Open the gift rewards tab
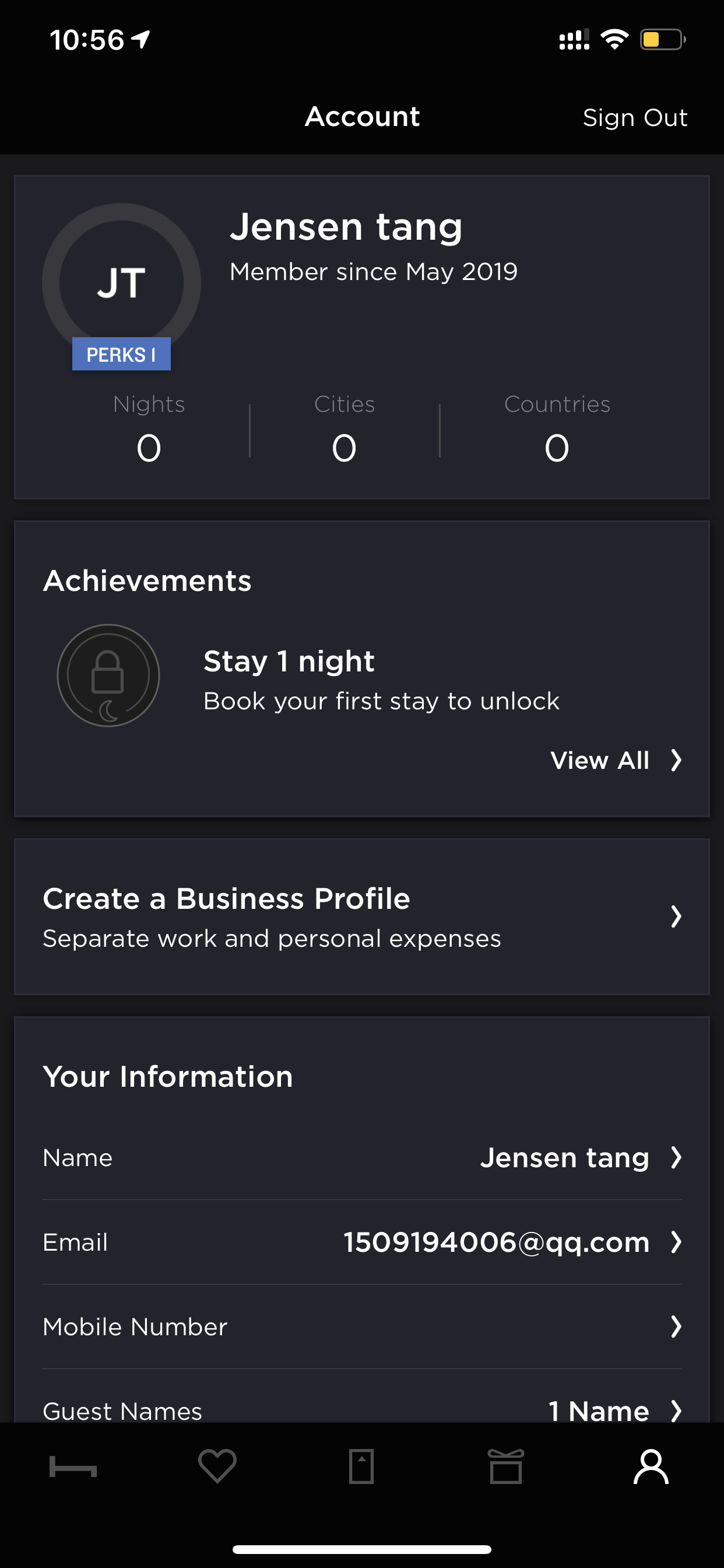This screenshot has width=724, height=1568. [506, 1466]
